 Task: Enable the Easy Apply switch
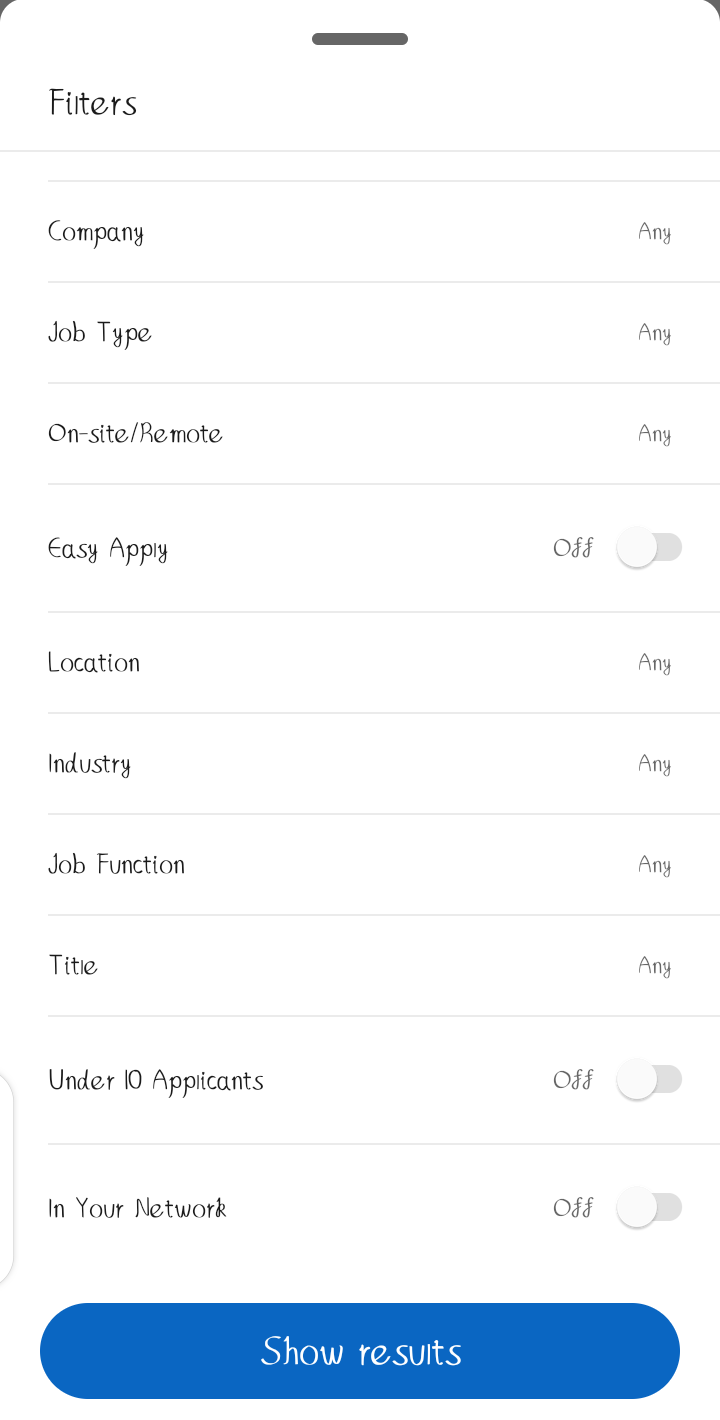pyautogui.click(x=649, y=548)
